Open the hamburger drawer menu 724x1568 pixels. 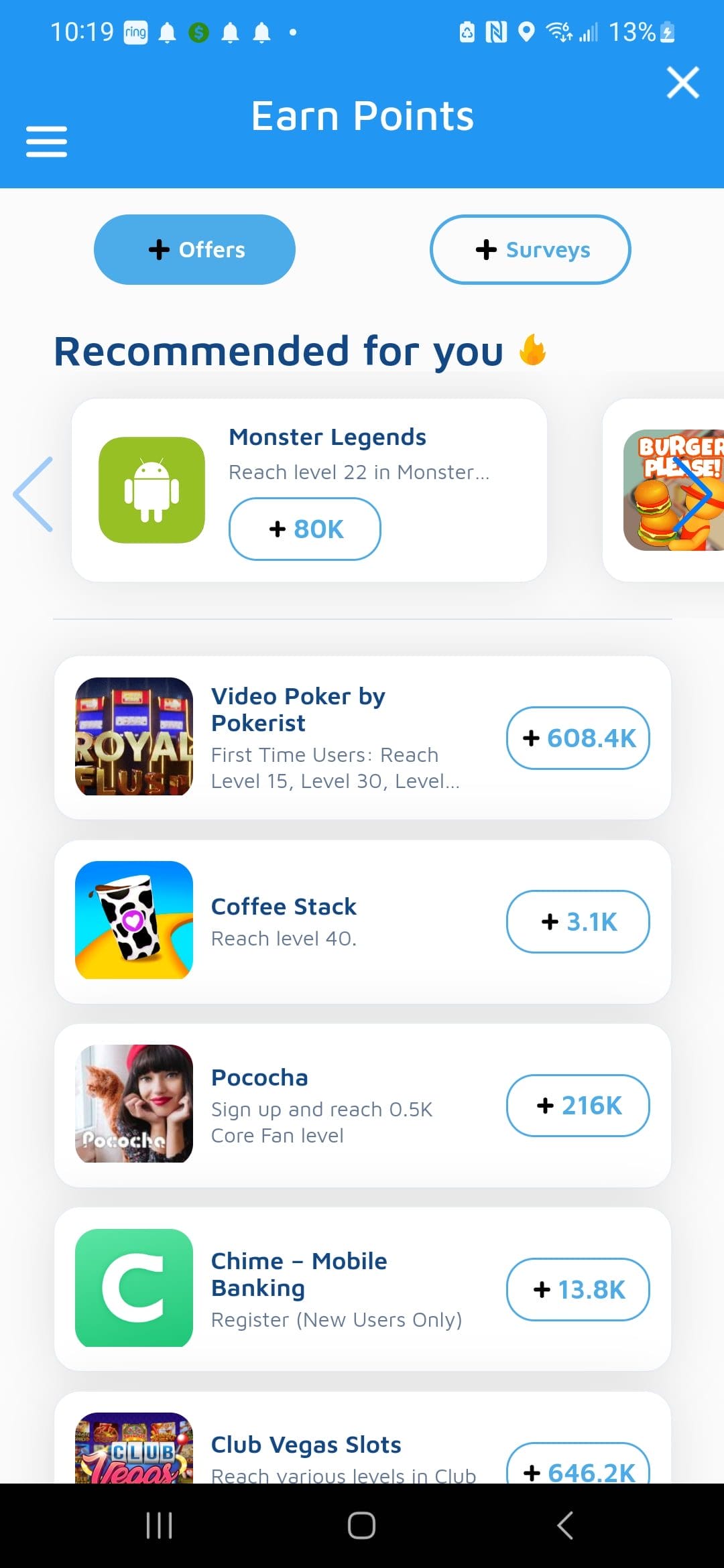click(x=46, y=141)
